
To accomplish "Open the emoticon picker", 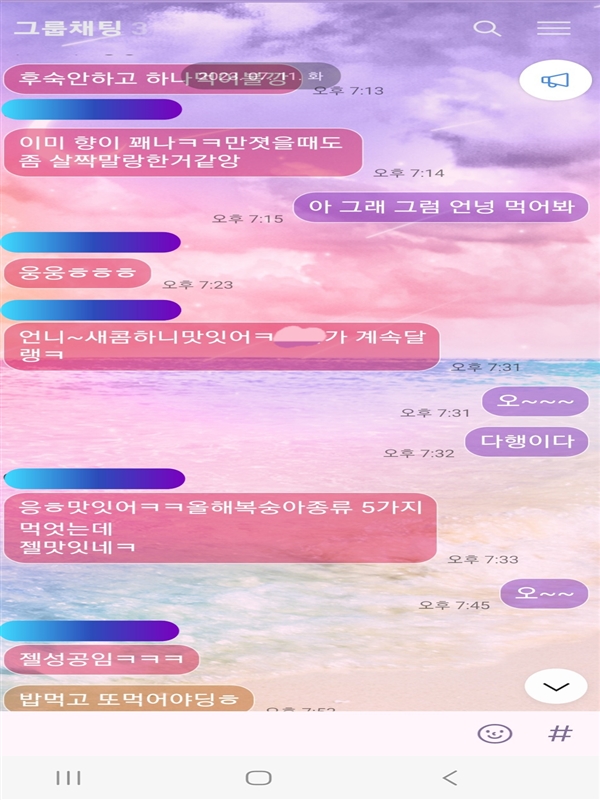I will pos(494,733).
